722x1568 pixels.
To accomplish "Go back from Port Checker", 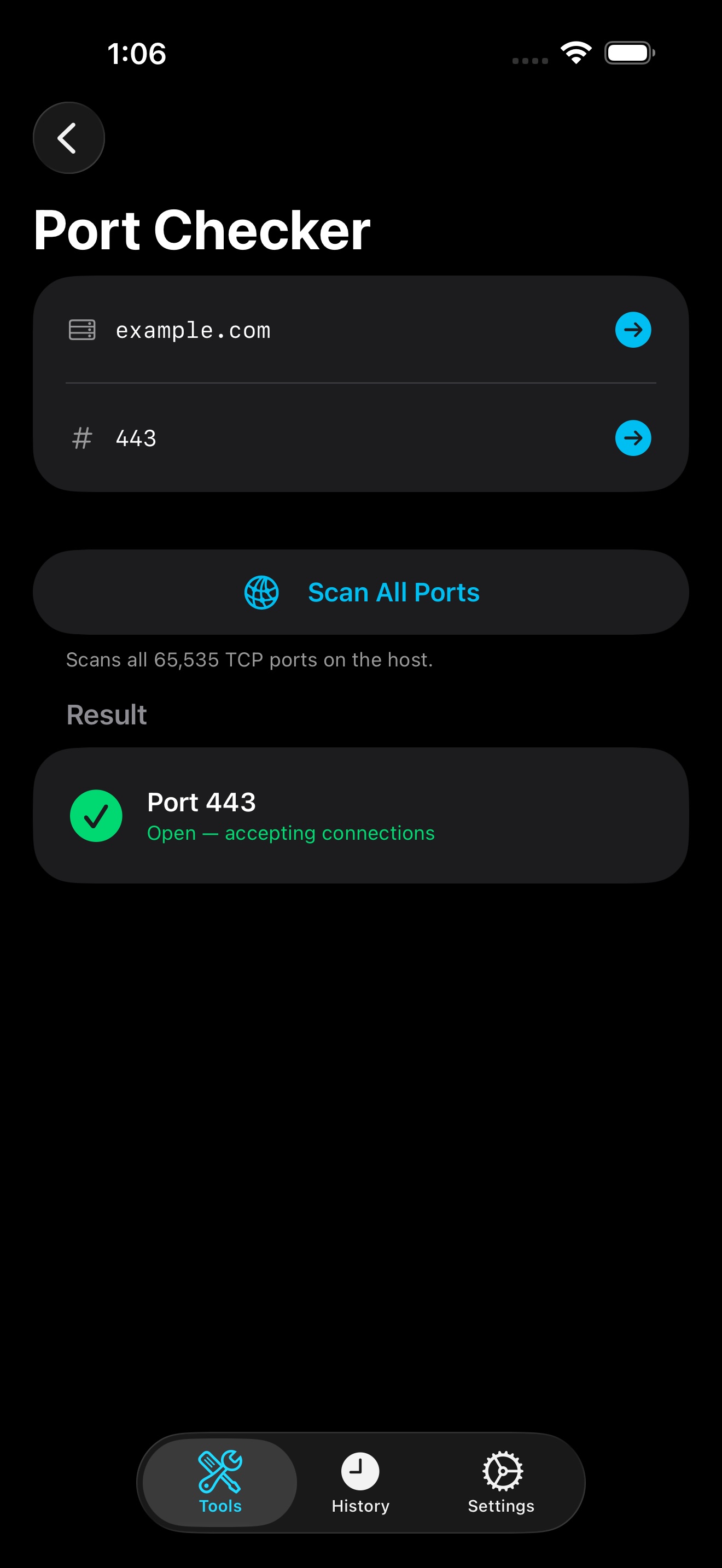I will (x=68, y=138).
